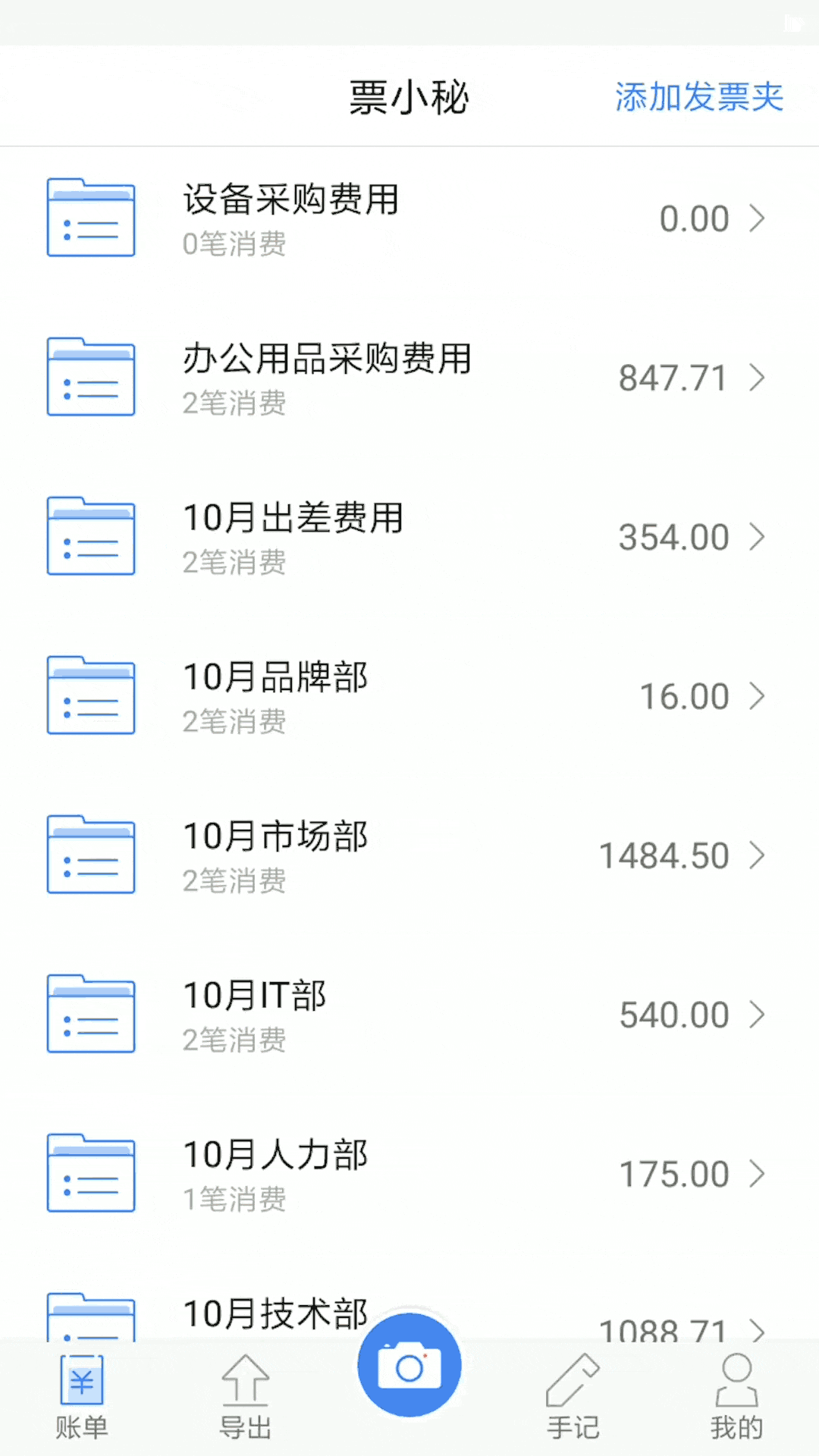Expand the 10月市场部 chevron
Screen dimensions: 819x1456
(x=758, y=855)
